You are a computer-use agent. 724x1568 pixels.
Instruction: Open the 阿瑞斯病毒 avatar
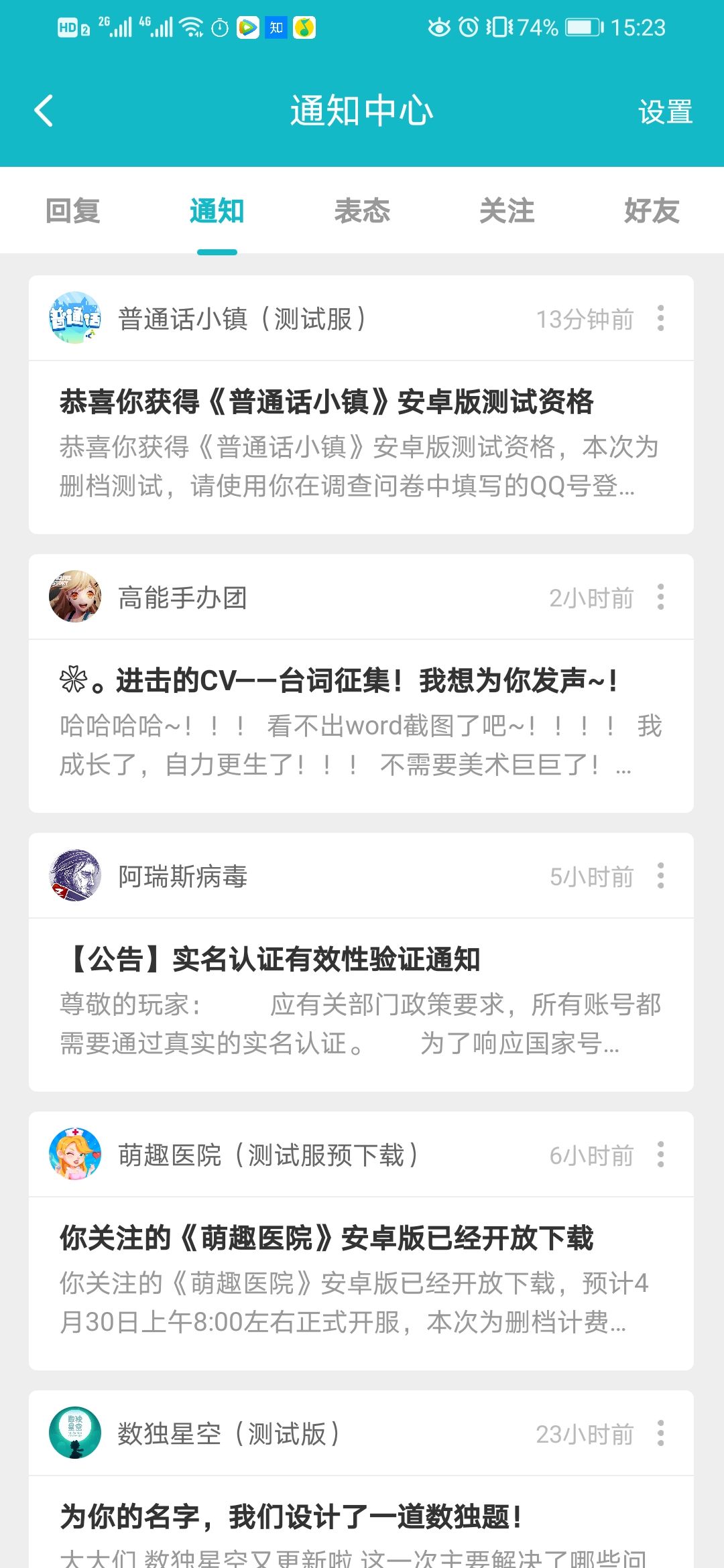(75, 876)
